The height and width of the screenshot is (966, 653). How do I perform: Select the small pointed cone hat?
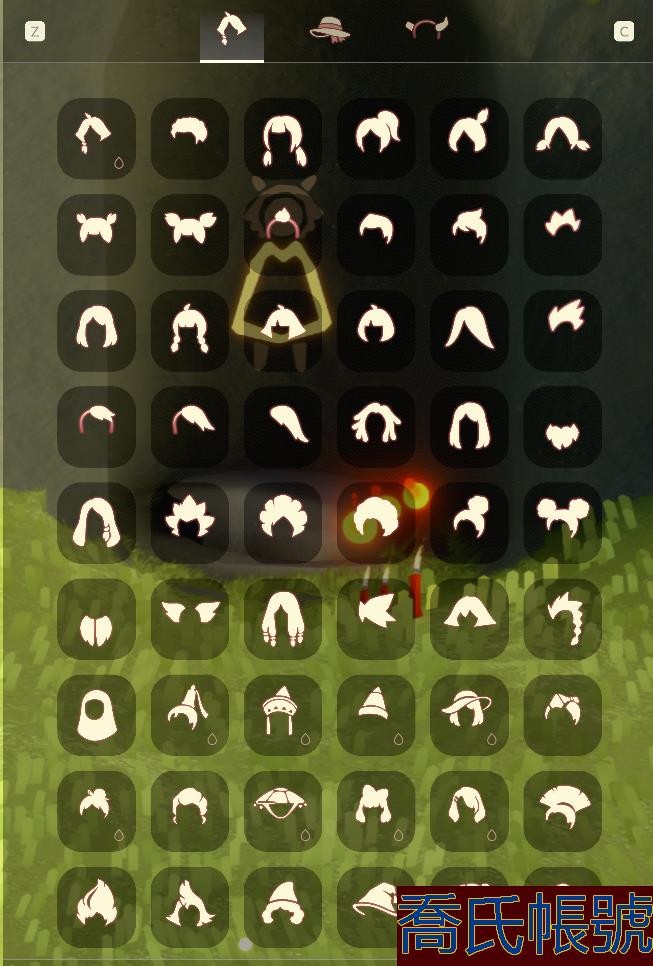[376, 714]
